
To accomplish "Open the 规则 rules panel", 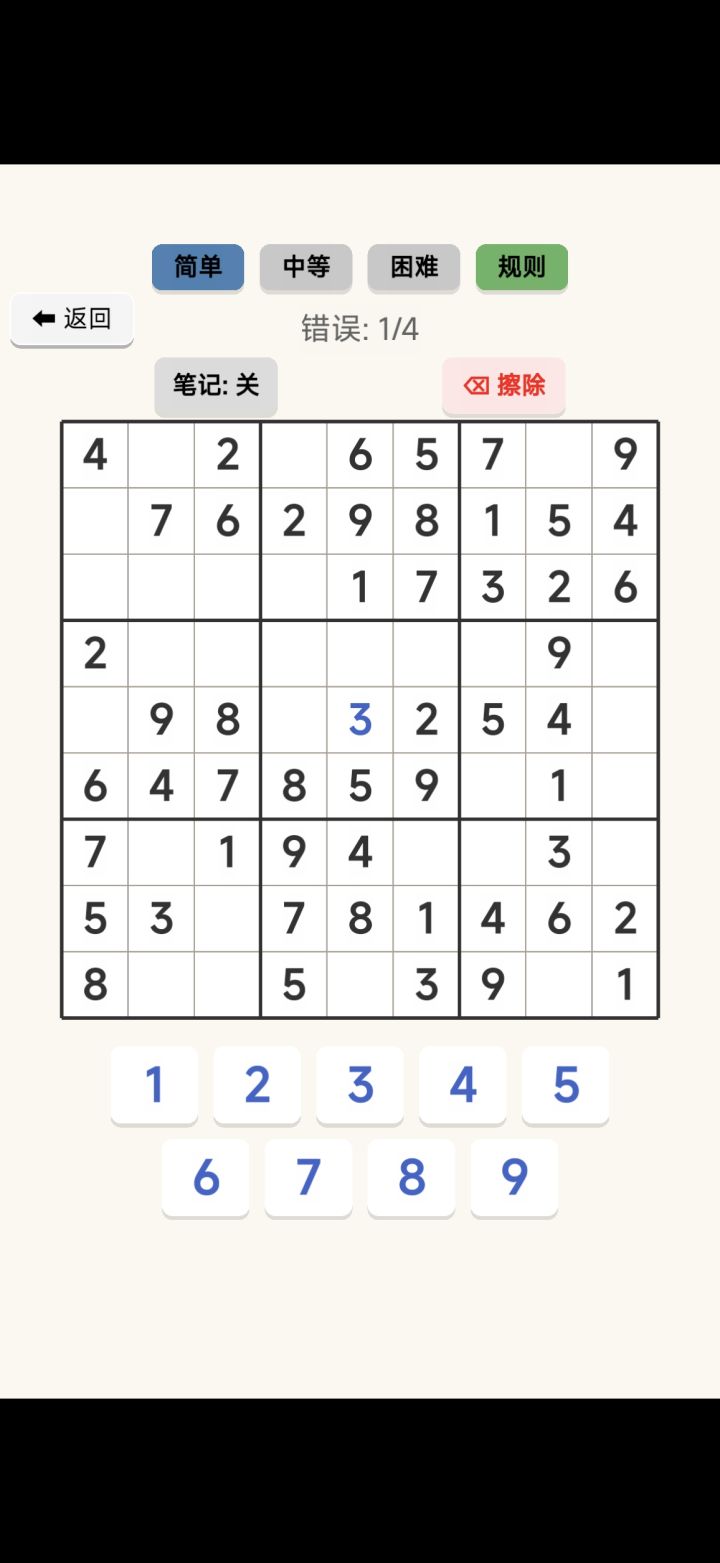I will click(521, 267).
